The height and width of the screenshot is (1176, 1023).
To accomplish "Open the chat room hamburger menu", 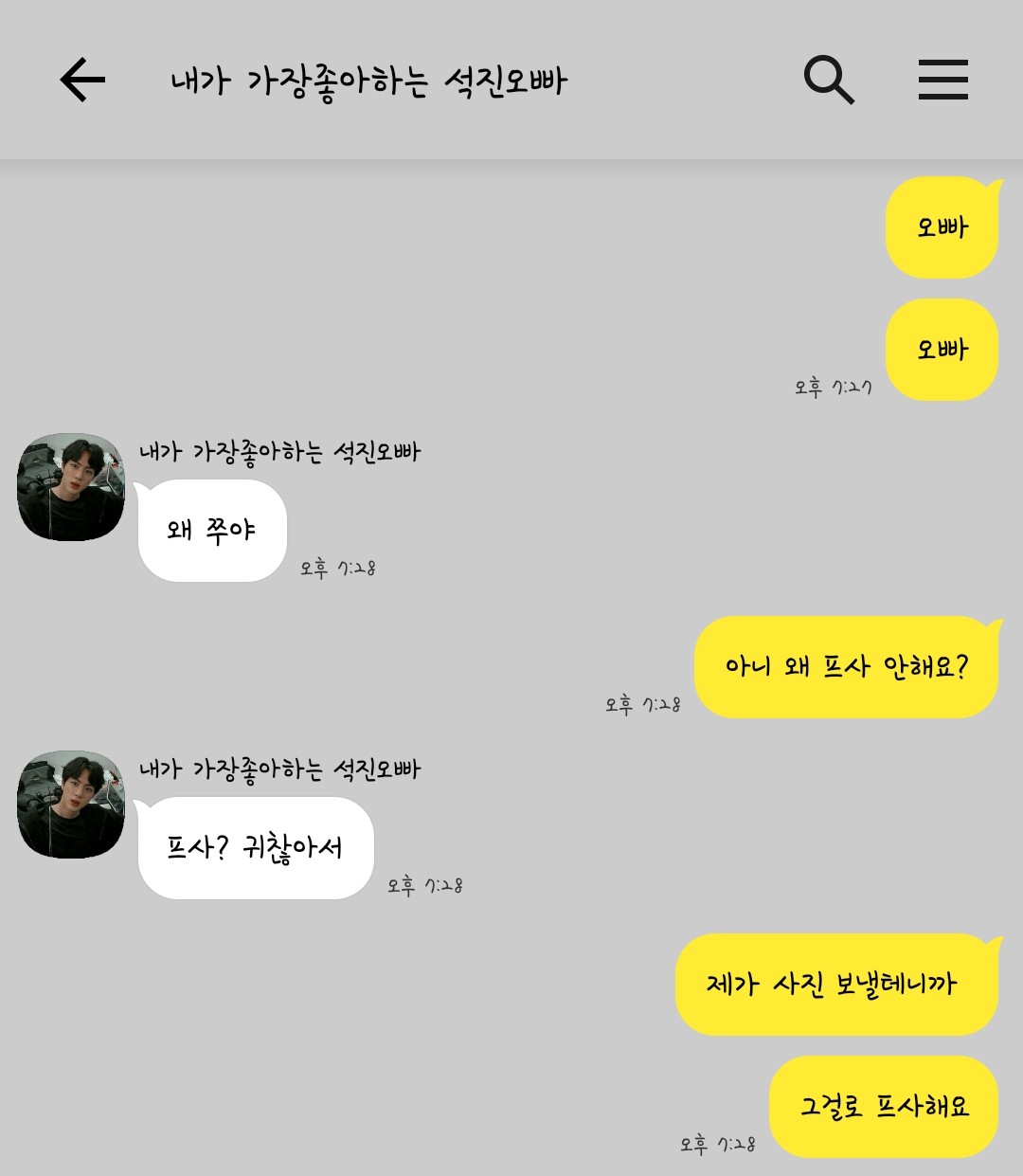I will pyautogui.click(x=942, y=80).
